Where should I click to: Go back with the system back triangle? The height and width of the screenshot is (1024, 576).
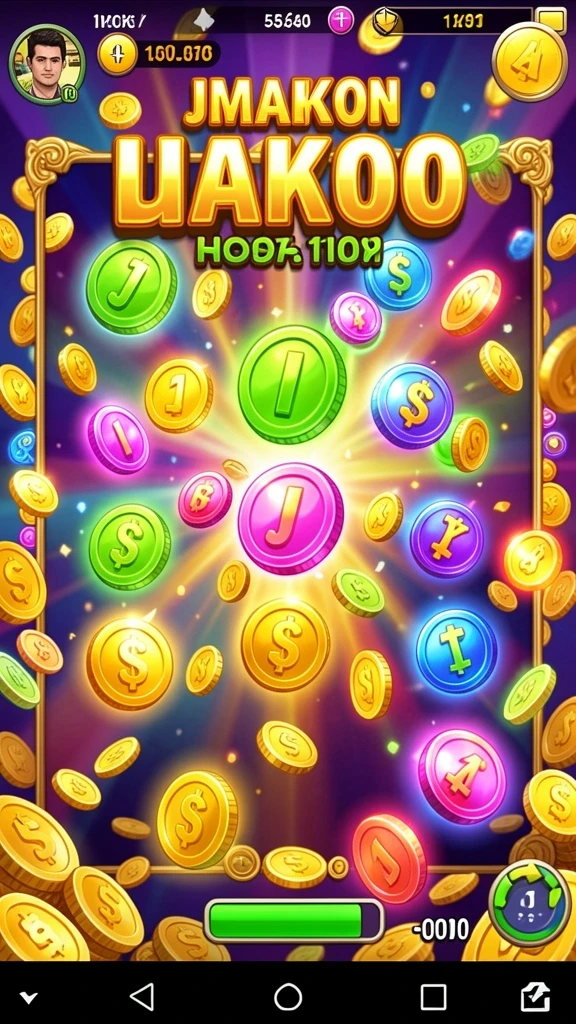click(142, 997)
